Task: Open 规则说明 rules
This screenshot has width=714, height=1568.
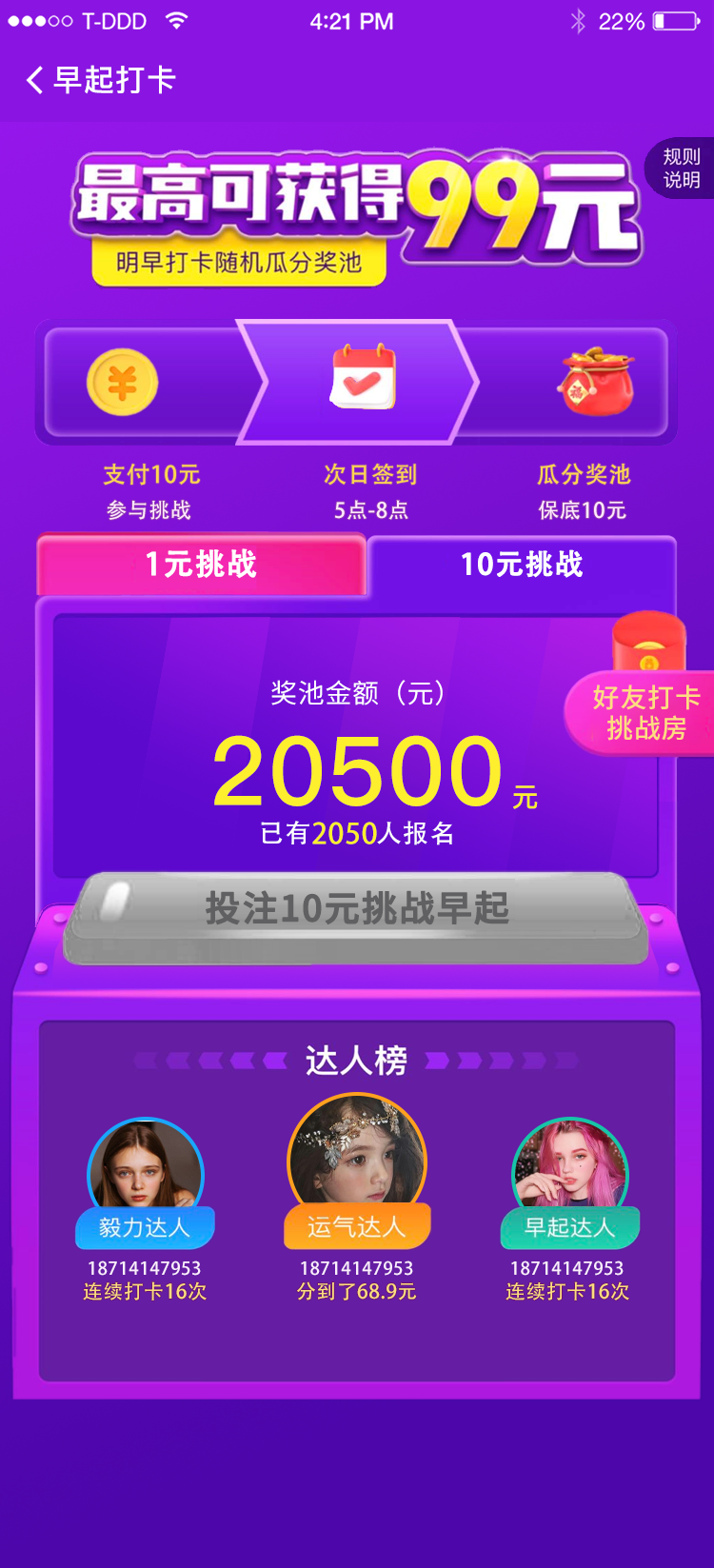Action: pos(681,169)
